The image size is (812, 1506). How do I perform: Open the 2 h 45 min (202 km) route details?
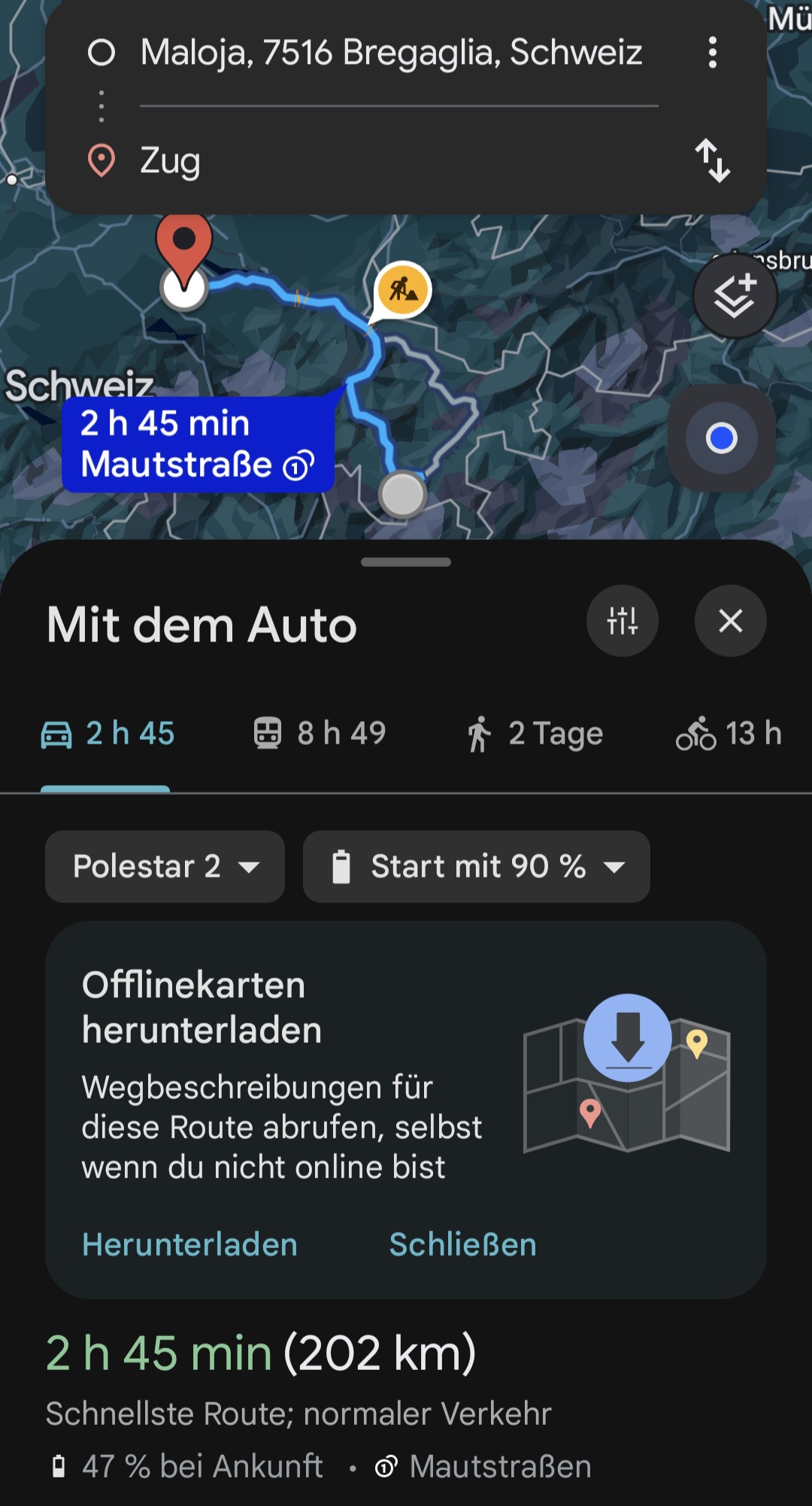(261, 1353)
